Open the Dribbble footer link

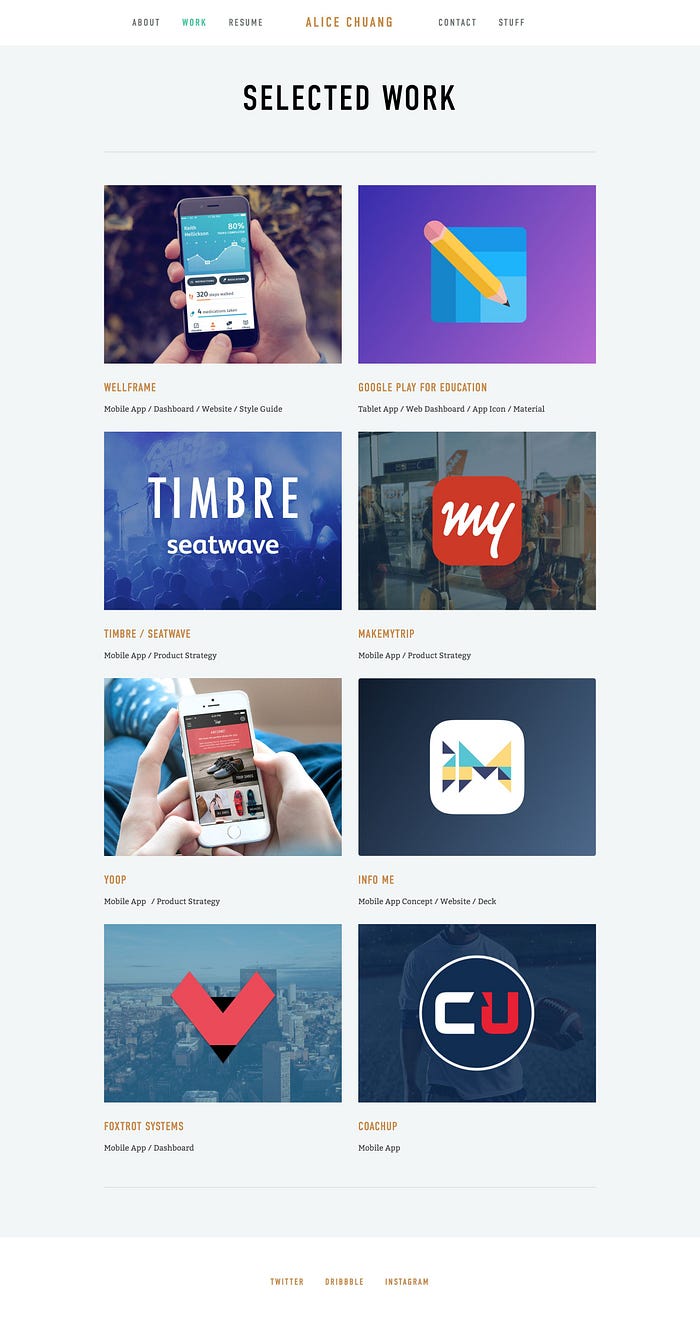[x=344, y=1282]
